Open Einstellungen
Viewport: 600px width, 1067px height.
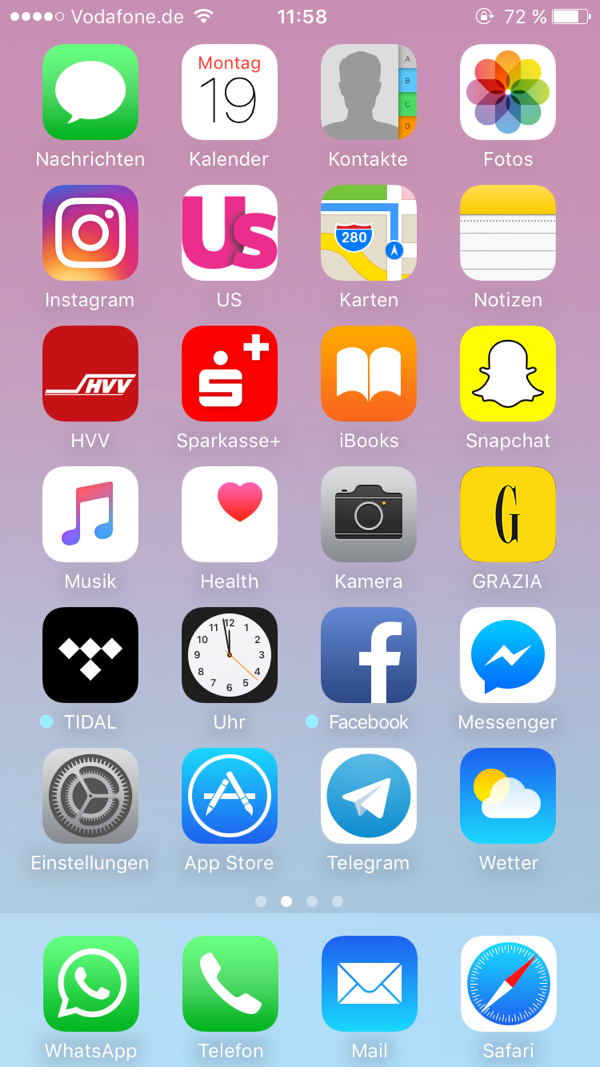[90, 797]
